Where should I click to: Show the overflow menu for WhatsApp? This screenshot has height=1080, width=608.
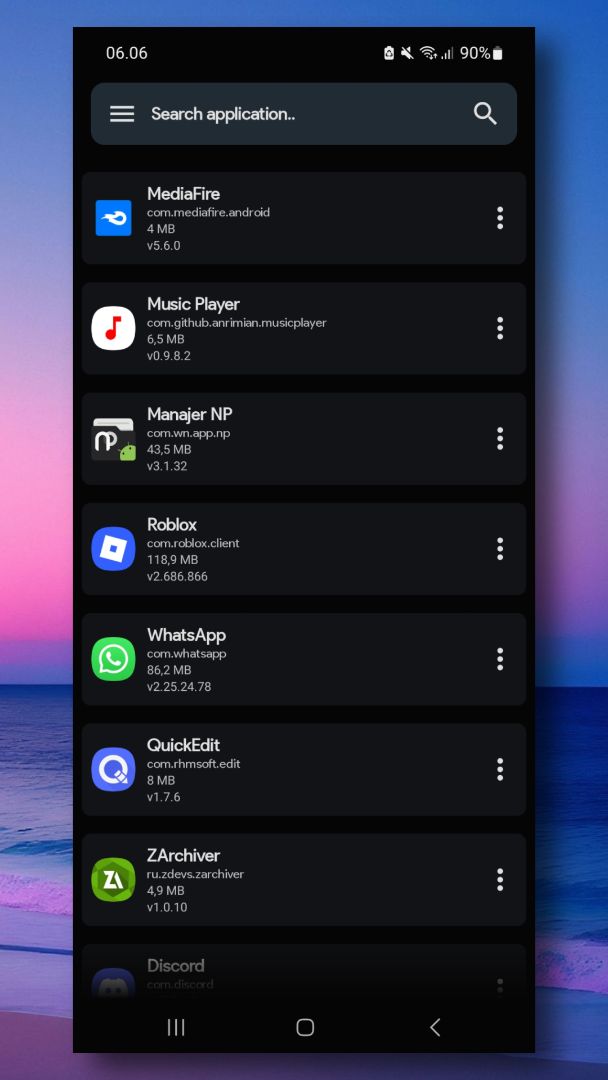[x=500, y=659]
